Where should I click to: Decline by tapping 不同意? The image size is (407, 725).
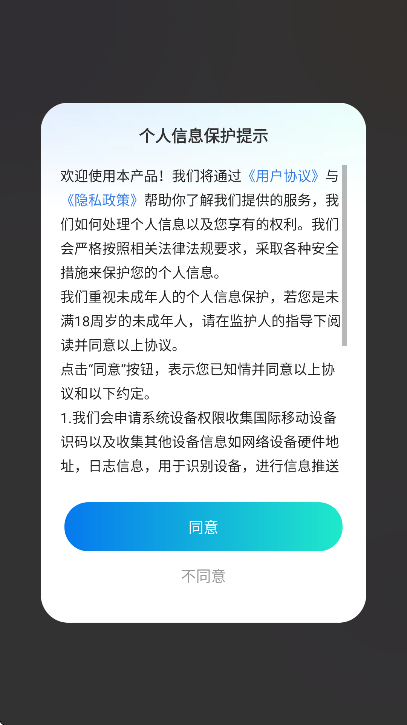click(203, 576)
